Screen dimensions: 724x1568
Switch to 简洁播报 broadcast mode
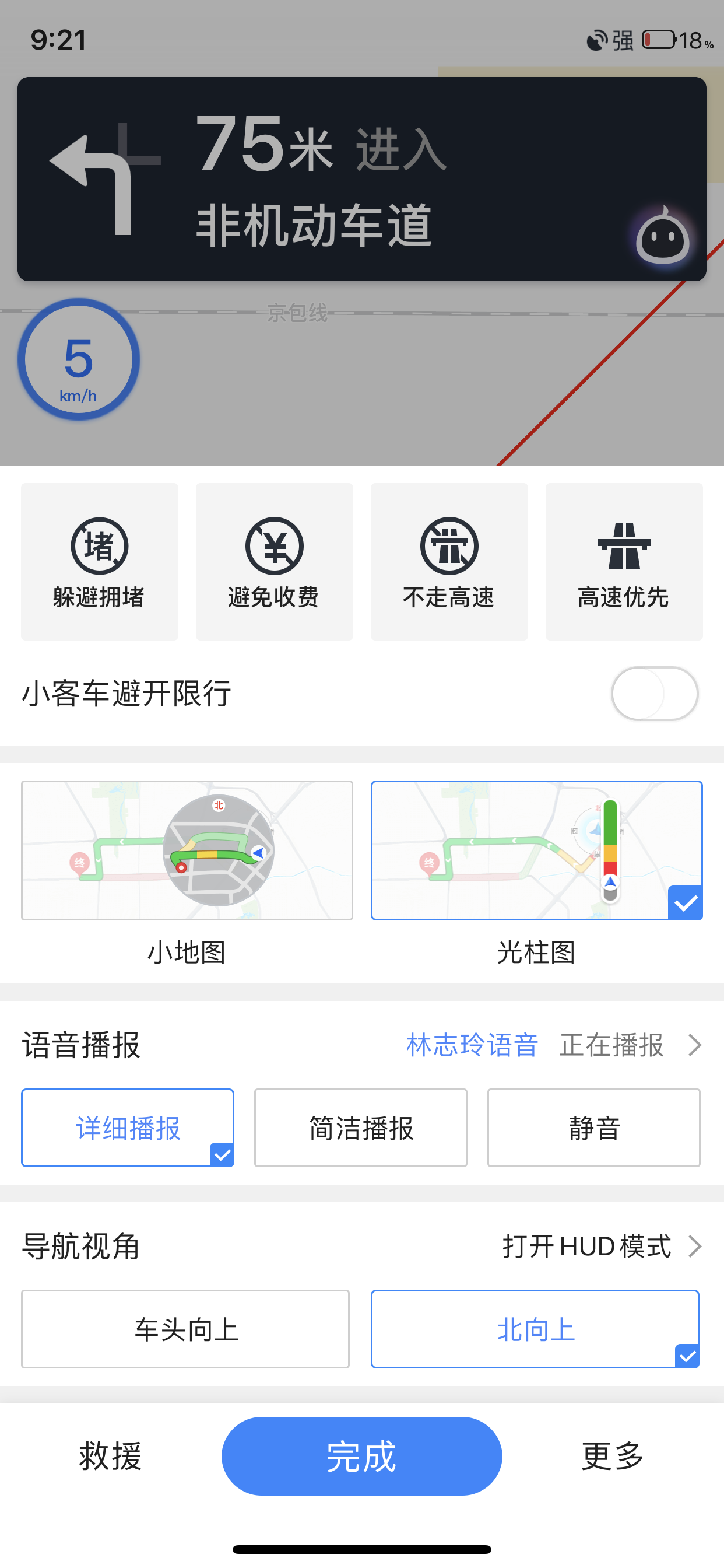(x=361, y=1128)
